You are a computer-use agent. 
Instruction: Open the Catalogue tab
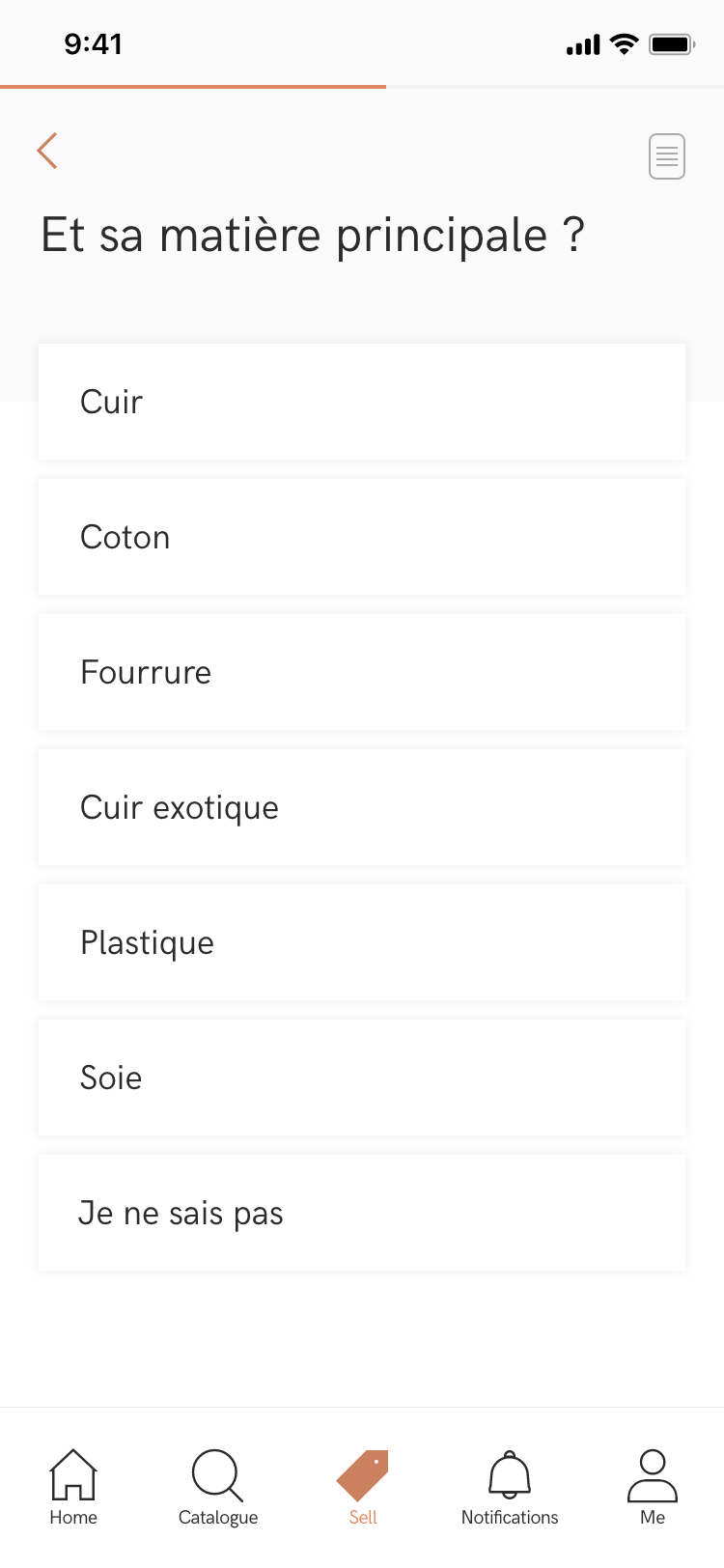[x=218, y=1487]
